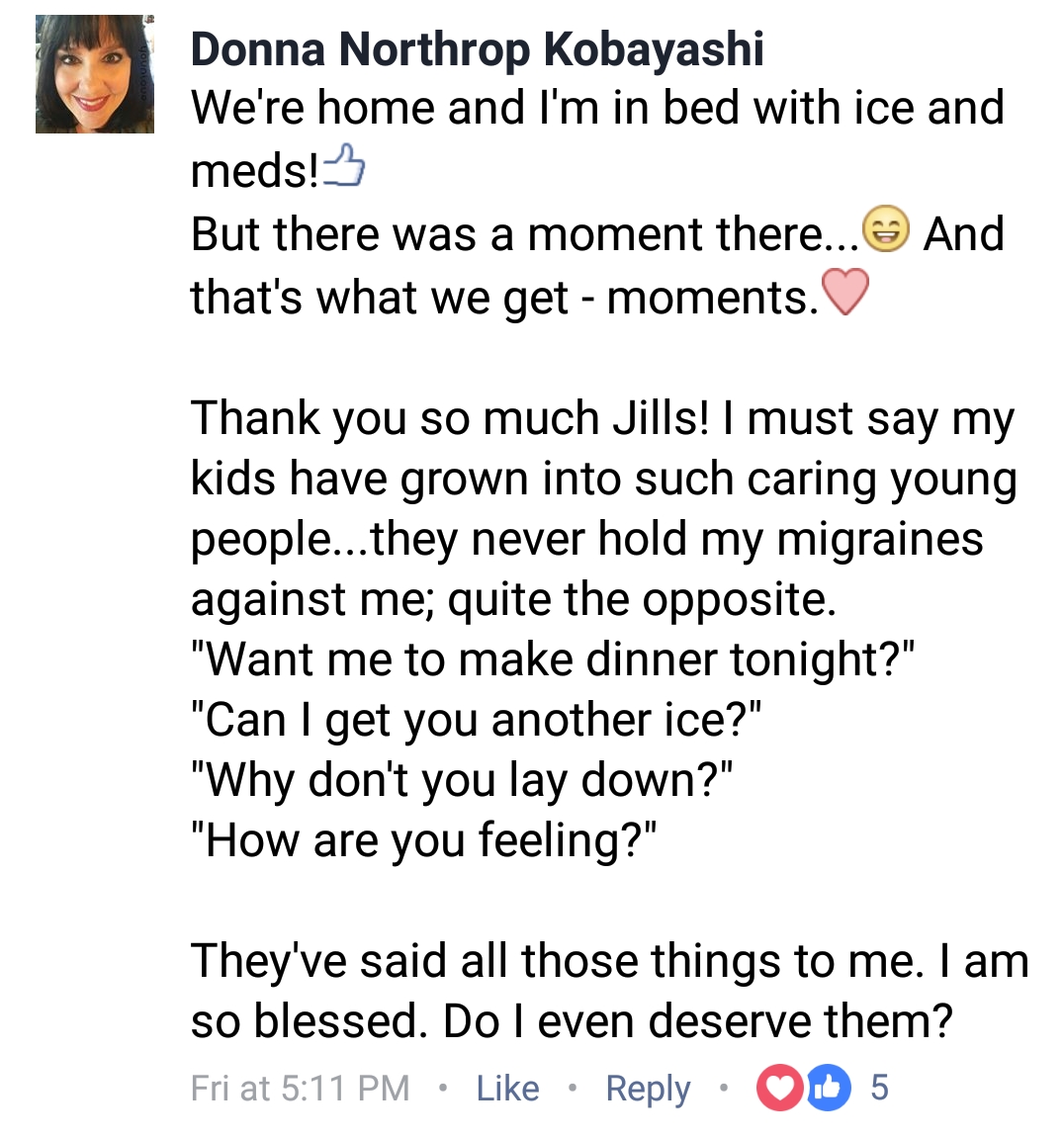Reply to Donna's comment
Screen dimensions: 1064x1139
point(648,1088)
